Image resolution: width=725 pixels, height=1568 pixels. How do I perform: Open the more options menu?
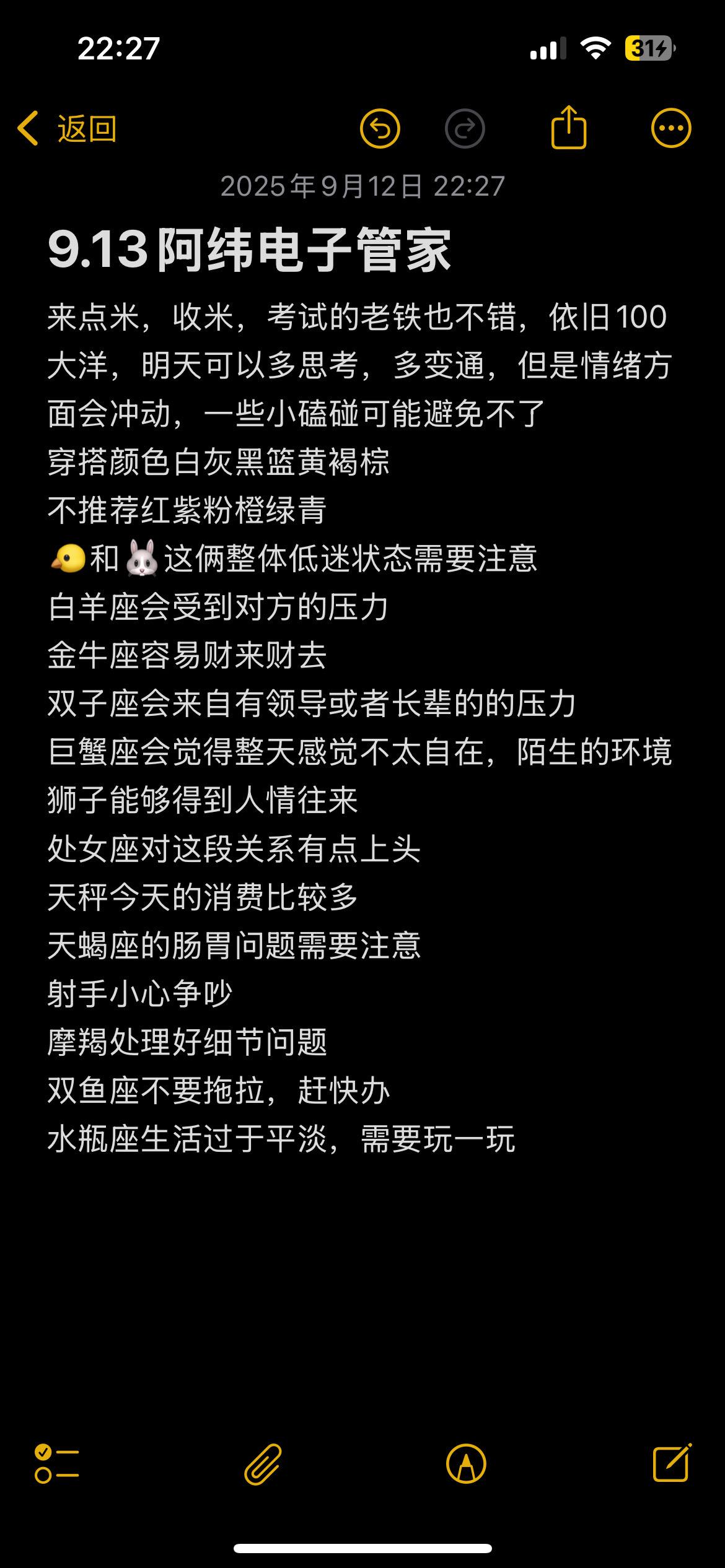671,129
